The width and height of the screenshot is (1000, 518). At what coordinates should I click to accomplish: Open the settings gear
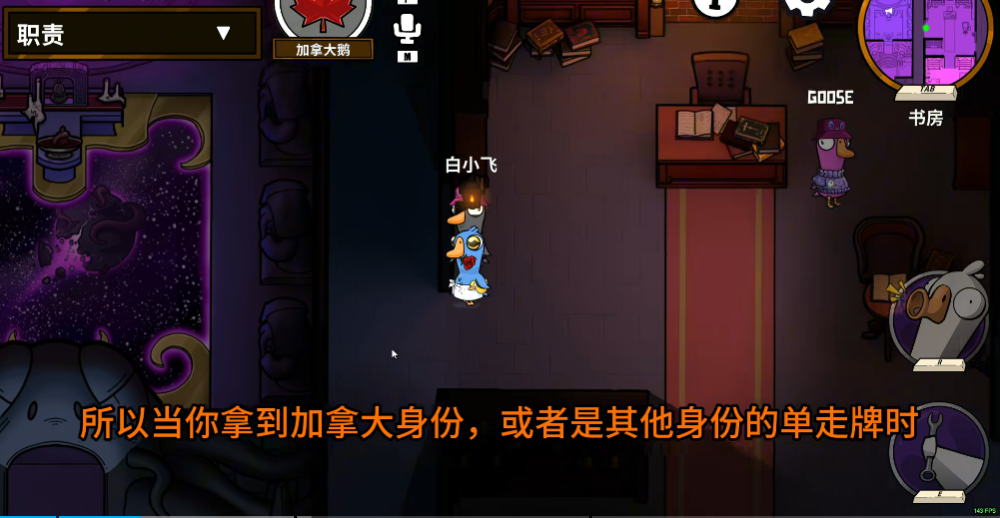[x=807, y=6]
